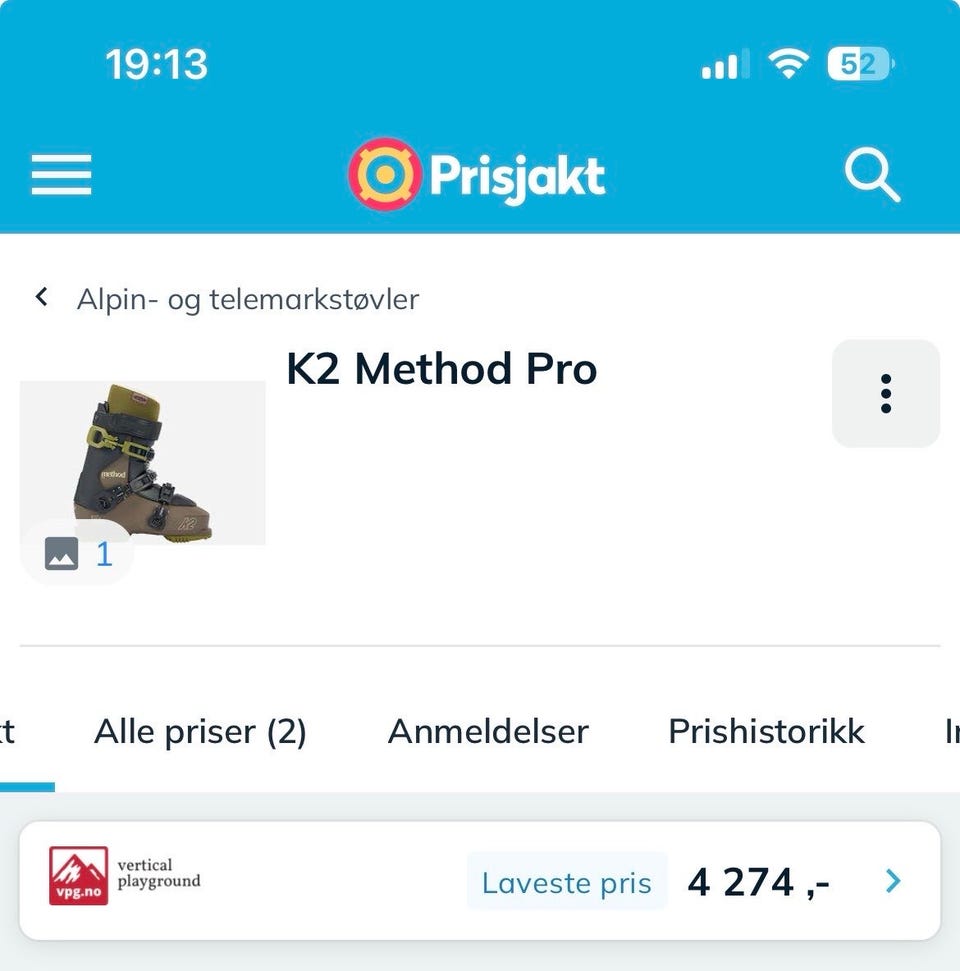The width and height of the screenshot is (960, 971).
Task: Select the Alle priser (2) tab
Action: coord(200,731)
